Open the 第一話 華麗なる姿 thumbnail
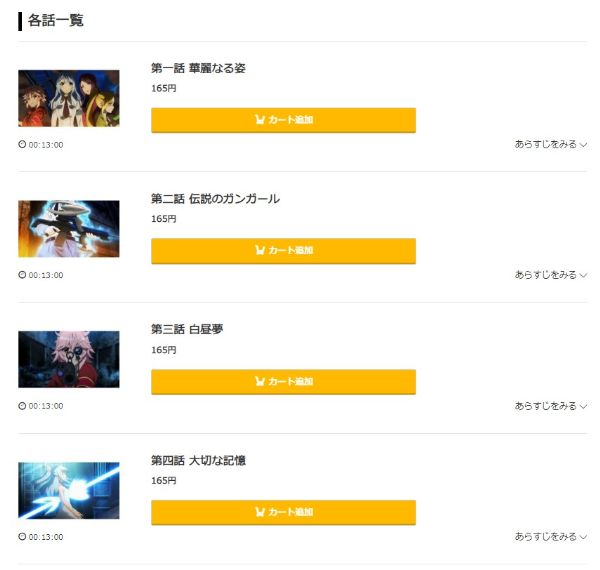Image resolution: width=600 pixels, height=570 pixels. pos(68,98)
